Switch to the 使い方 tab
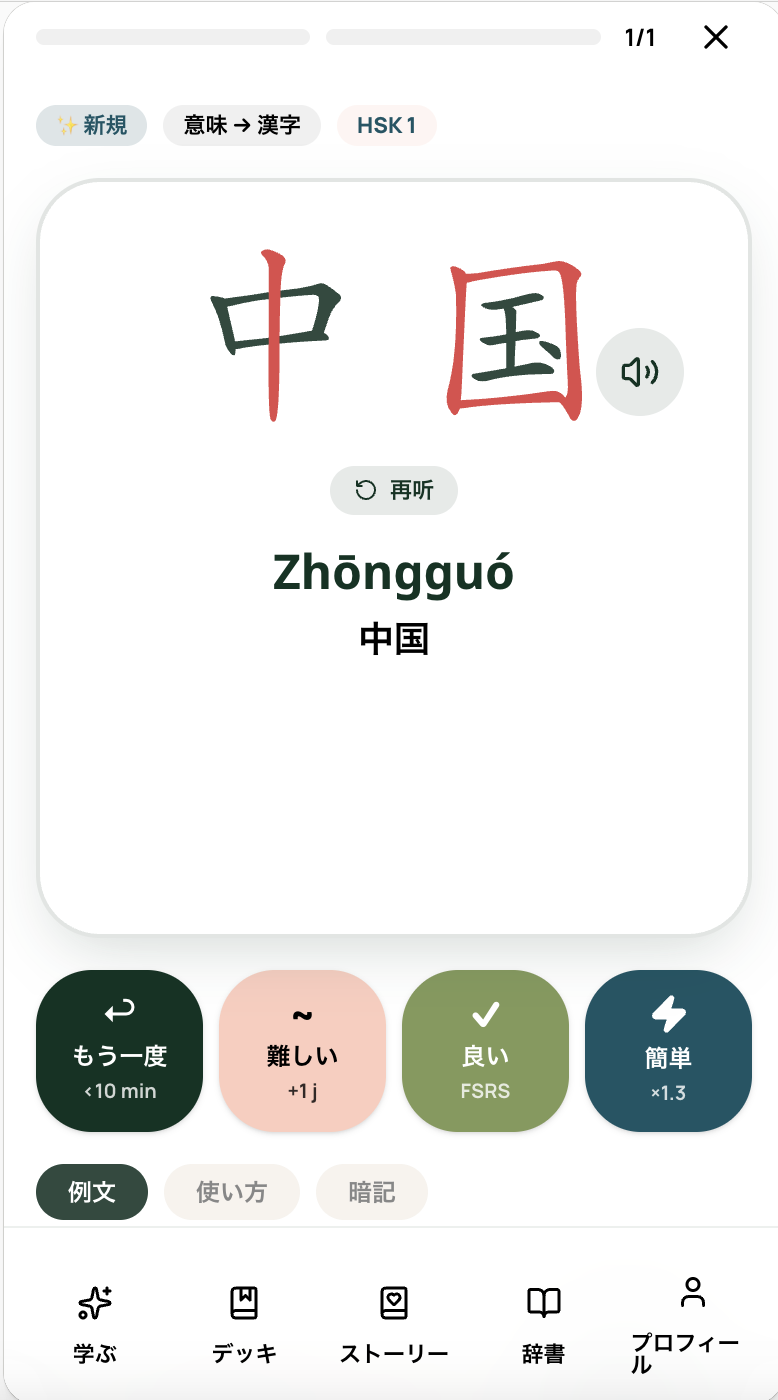Image resolution: width=778 pixels, height=1400 pixels. point(232,1192)
